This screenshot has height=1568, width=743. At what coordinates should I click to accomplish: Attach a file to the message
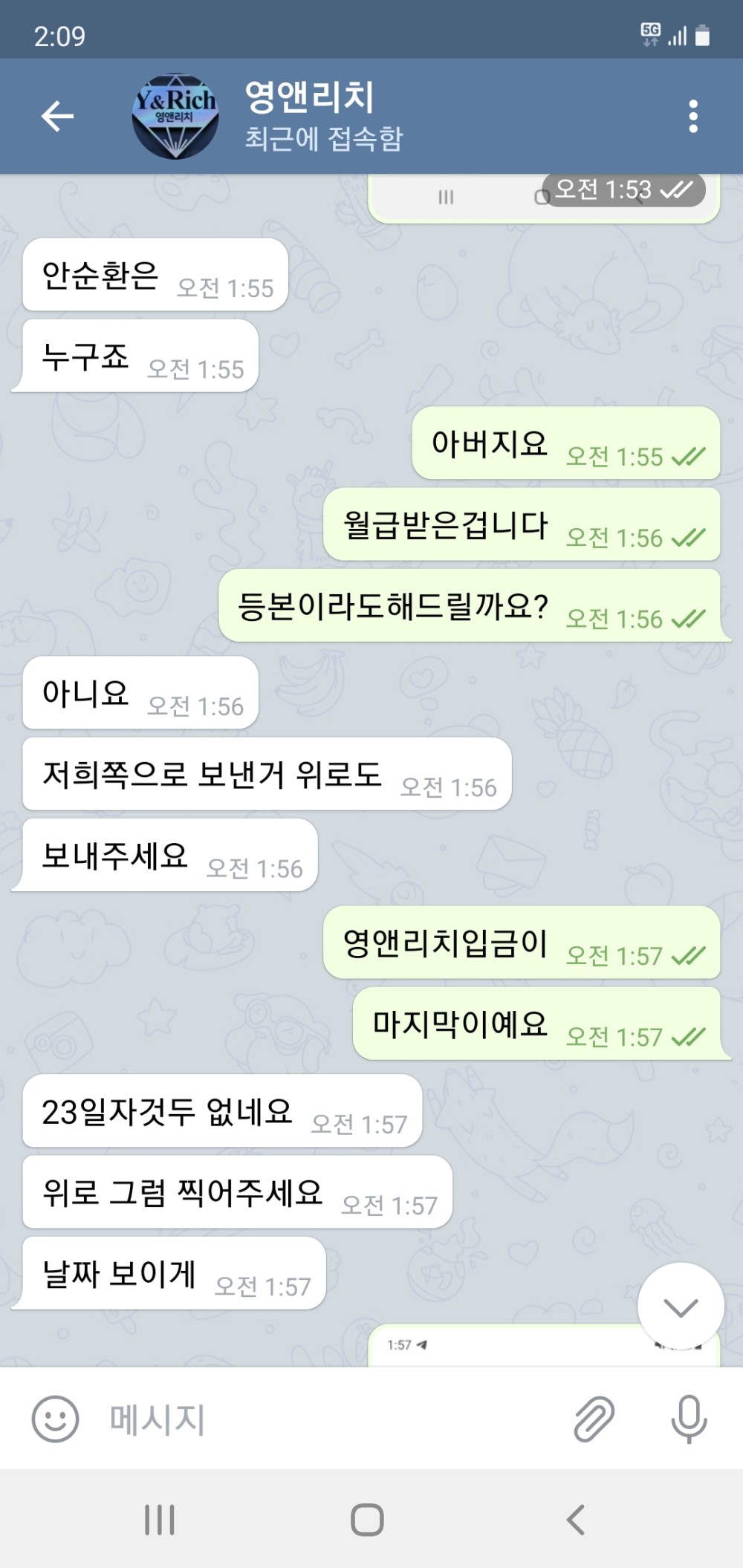[594, 1418]
